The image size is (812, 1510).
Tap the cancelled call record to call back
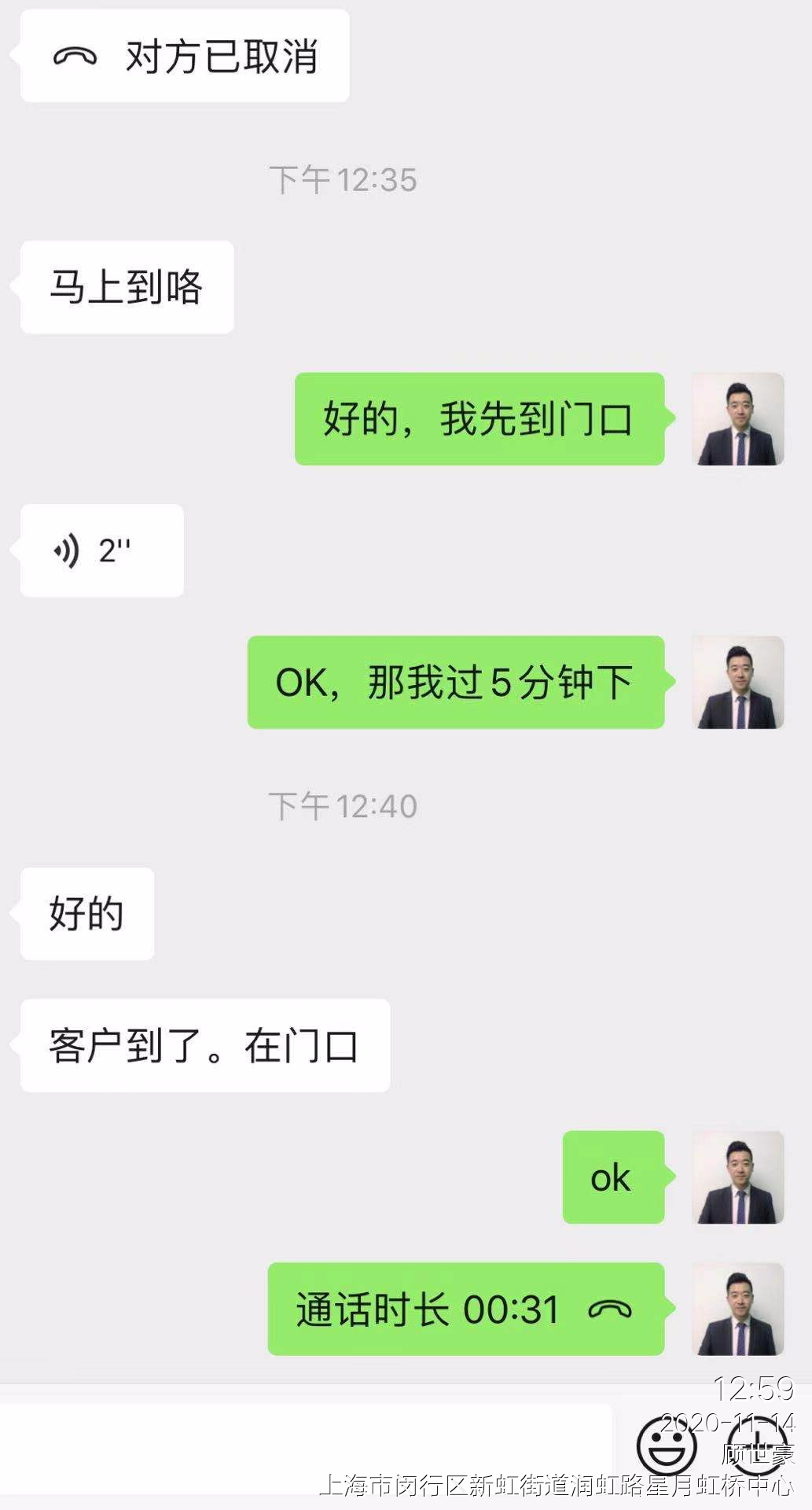185,56
